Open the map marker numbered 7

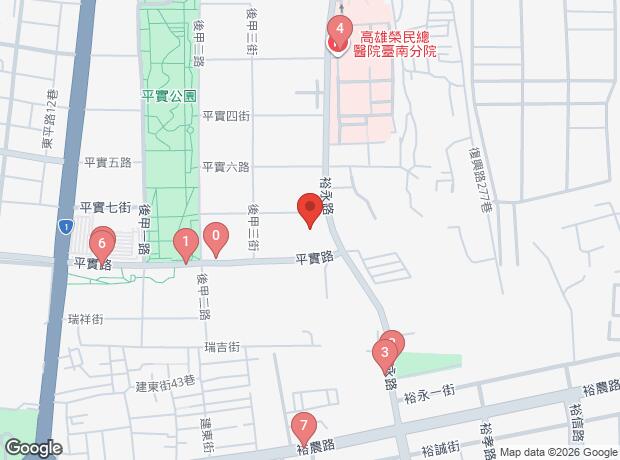[x=303, y=426]
